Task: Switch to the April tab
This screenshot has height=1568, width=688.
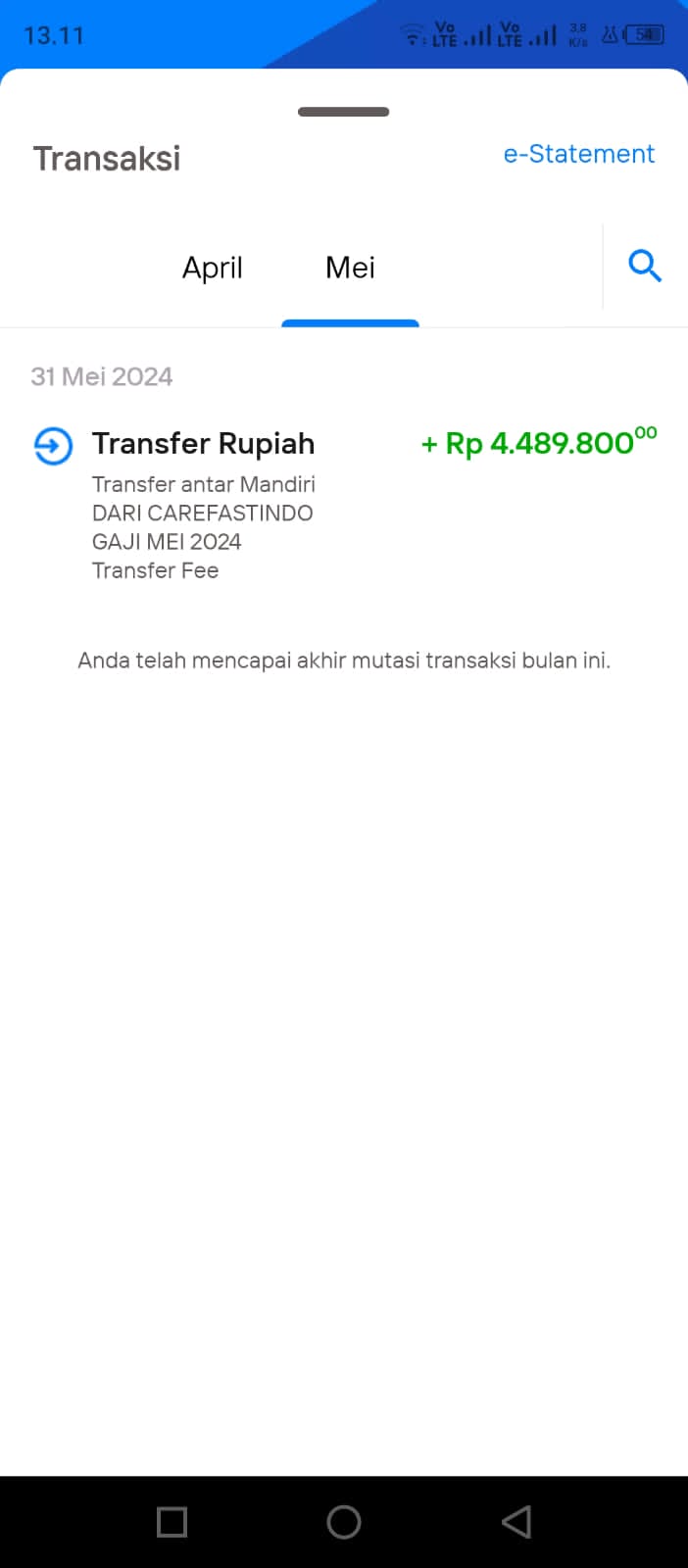Action: coord(212,268)
